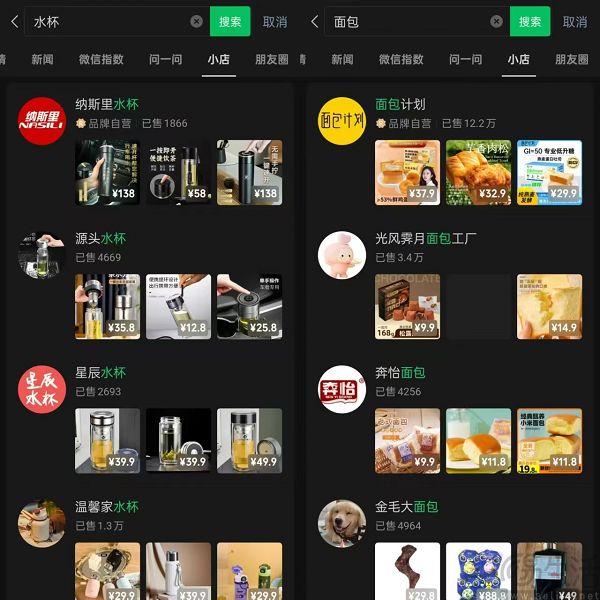Go back from the 水杯 search
Viewport: 600px width, 600px height.
[14, 21]
